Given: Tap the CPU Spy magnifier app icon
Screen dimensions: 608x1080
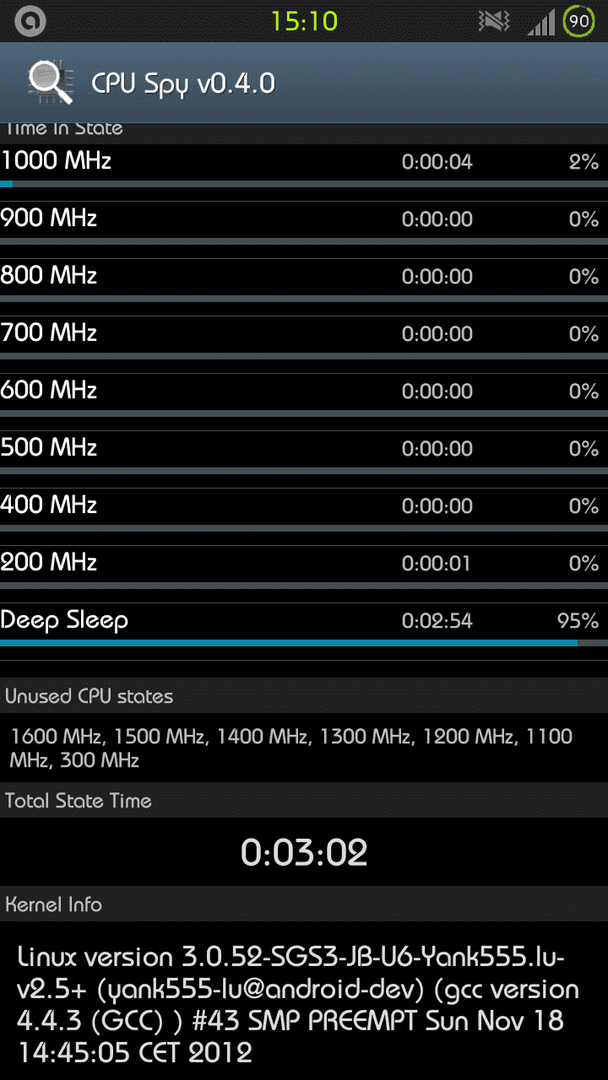Looking at the screenshot, I should (50, 83).
